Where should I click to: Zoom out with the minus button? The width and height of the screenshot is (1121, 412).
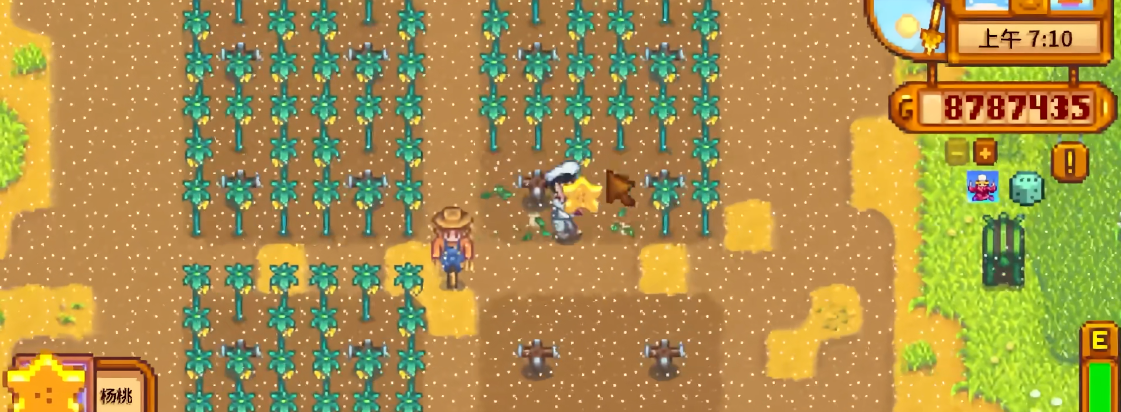tap(956, 153)
